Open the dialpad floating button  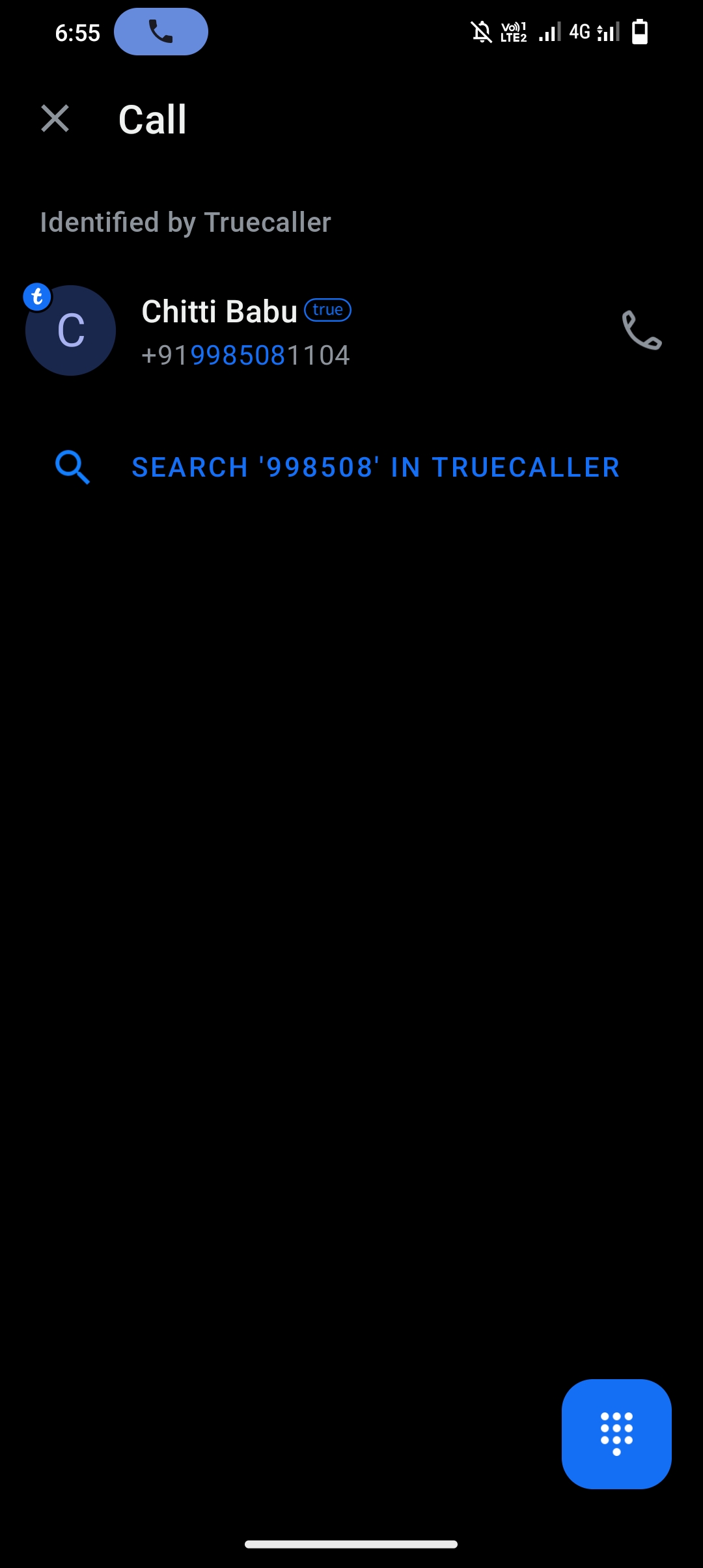(616, 1433)
